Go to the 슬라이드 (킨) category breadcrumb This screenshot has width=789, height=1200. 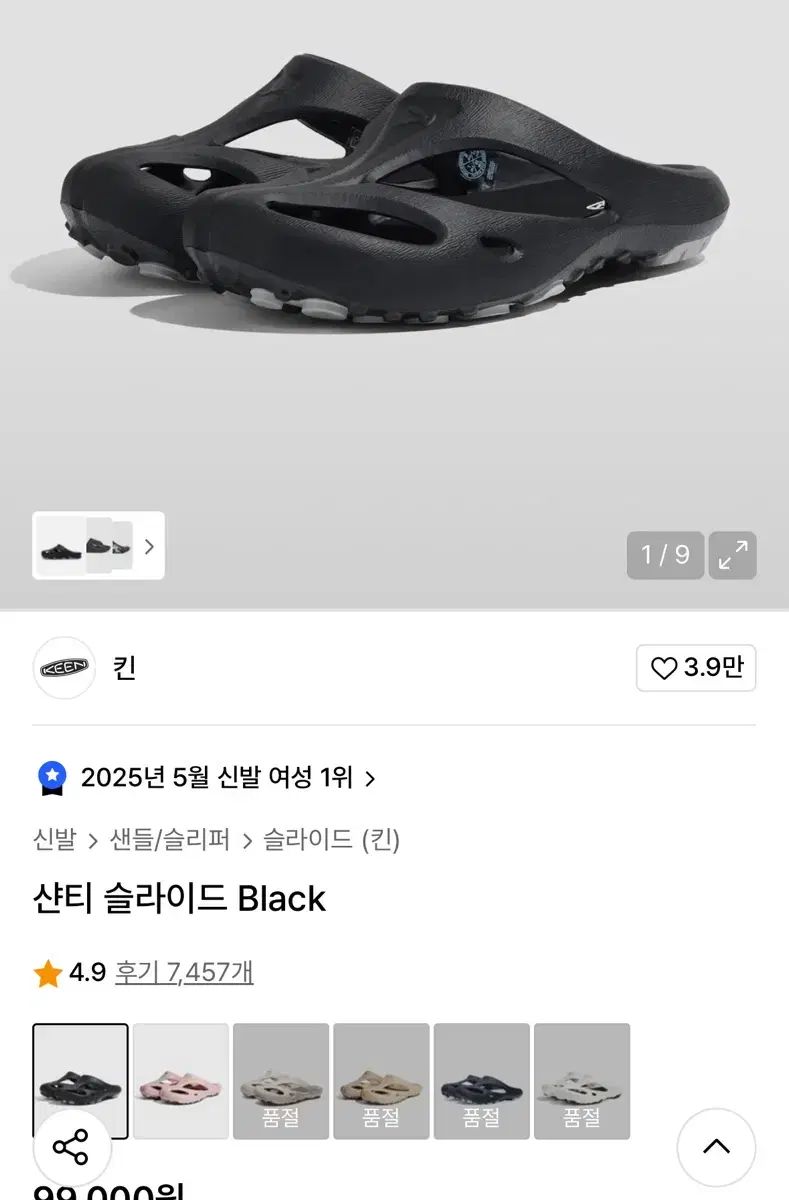[x=331, y=839]
